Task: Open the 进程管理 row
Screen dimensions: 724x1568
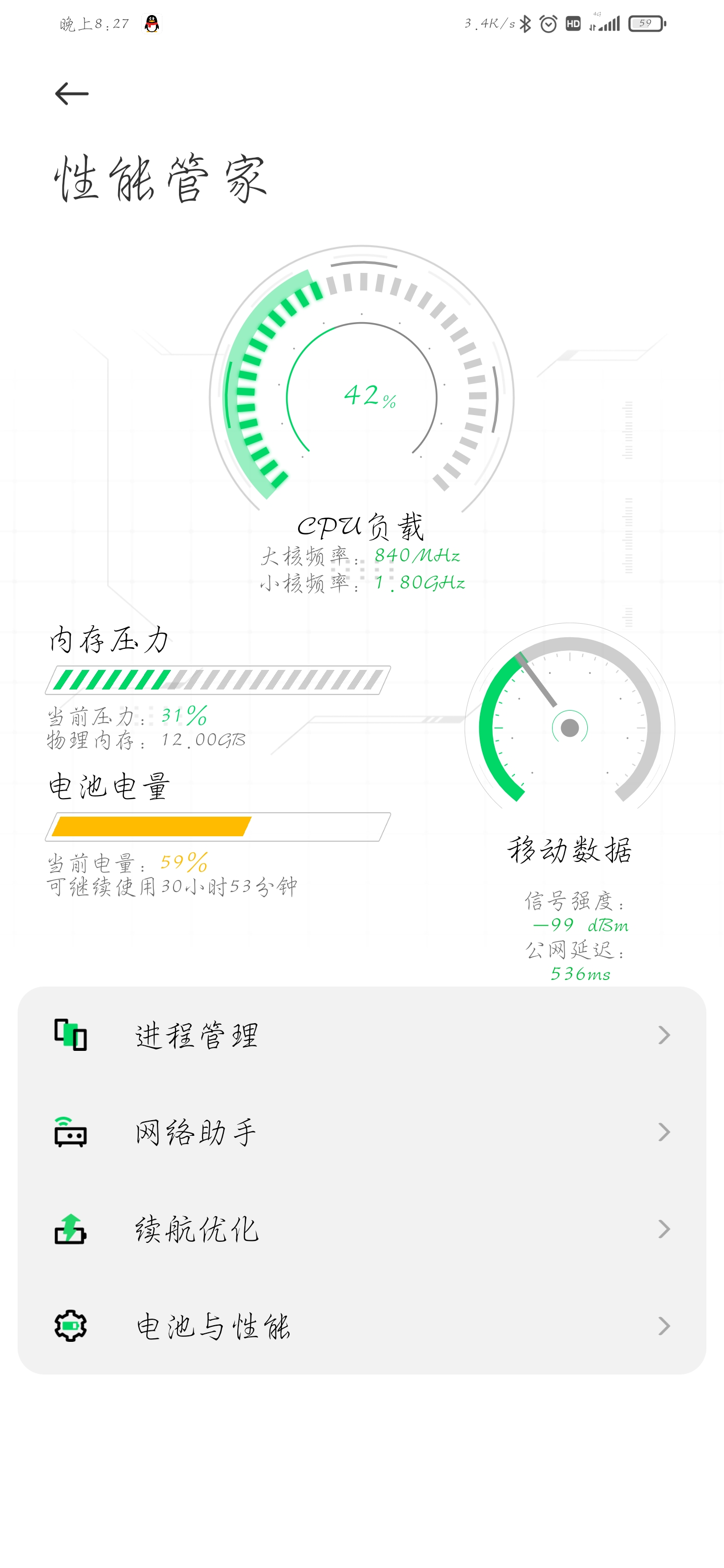Action: pos(361,1035)
